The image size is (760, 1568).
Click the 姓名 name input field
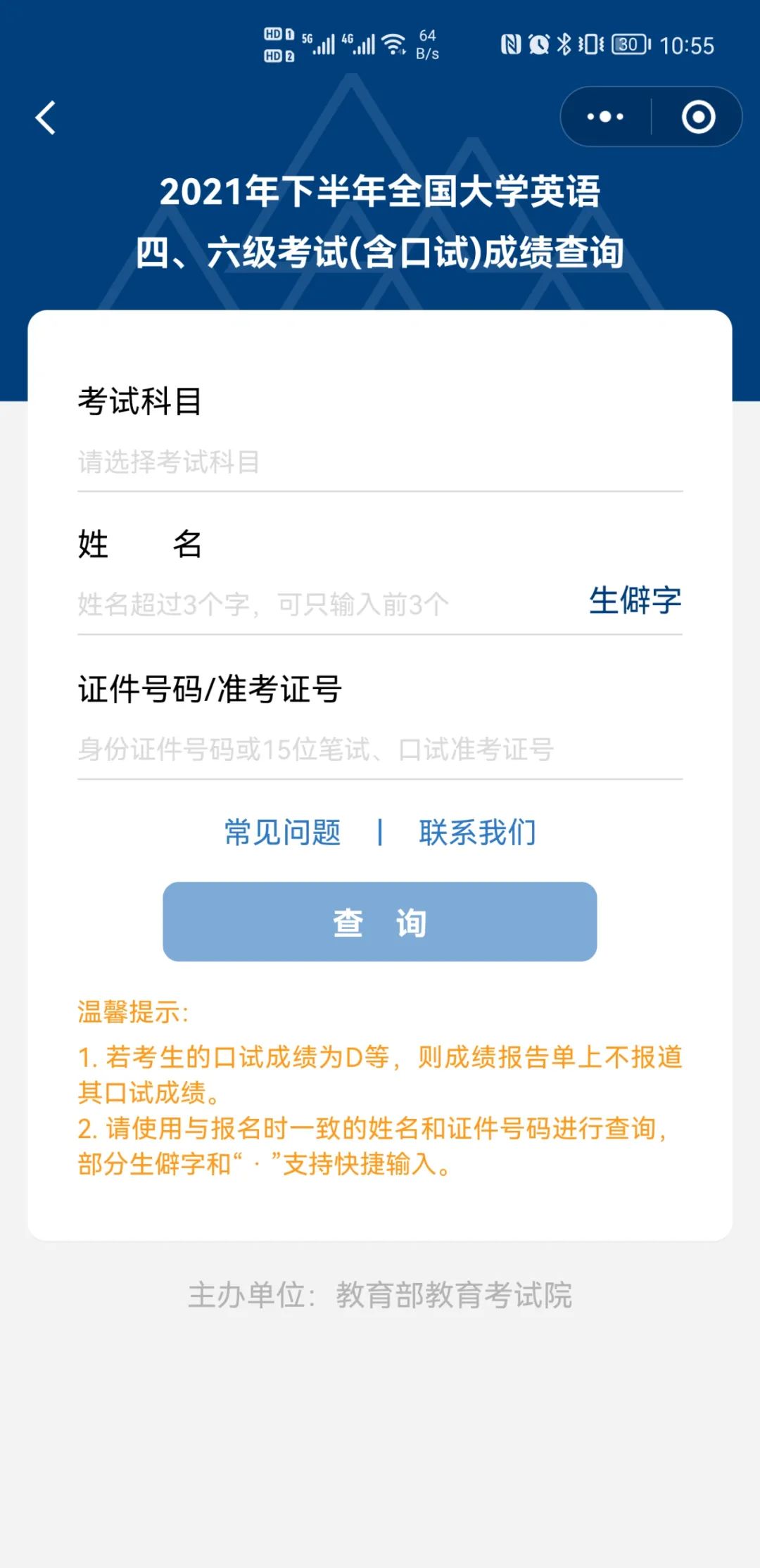coord(281,603)
